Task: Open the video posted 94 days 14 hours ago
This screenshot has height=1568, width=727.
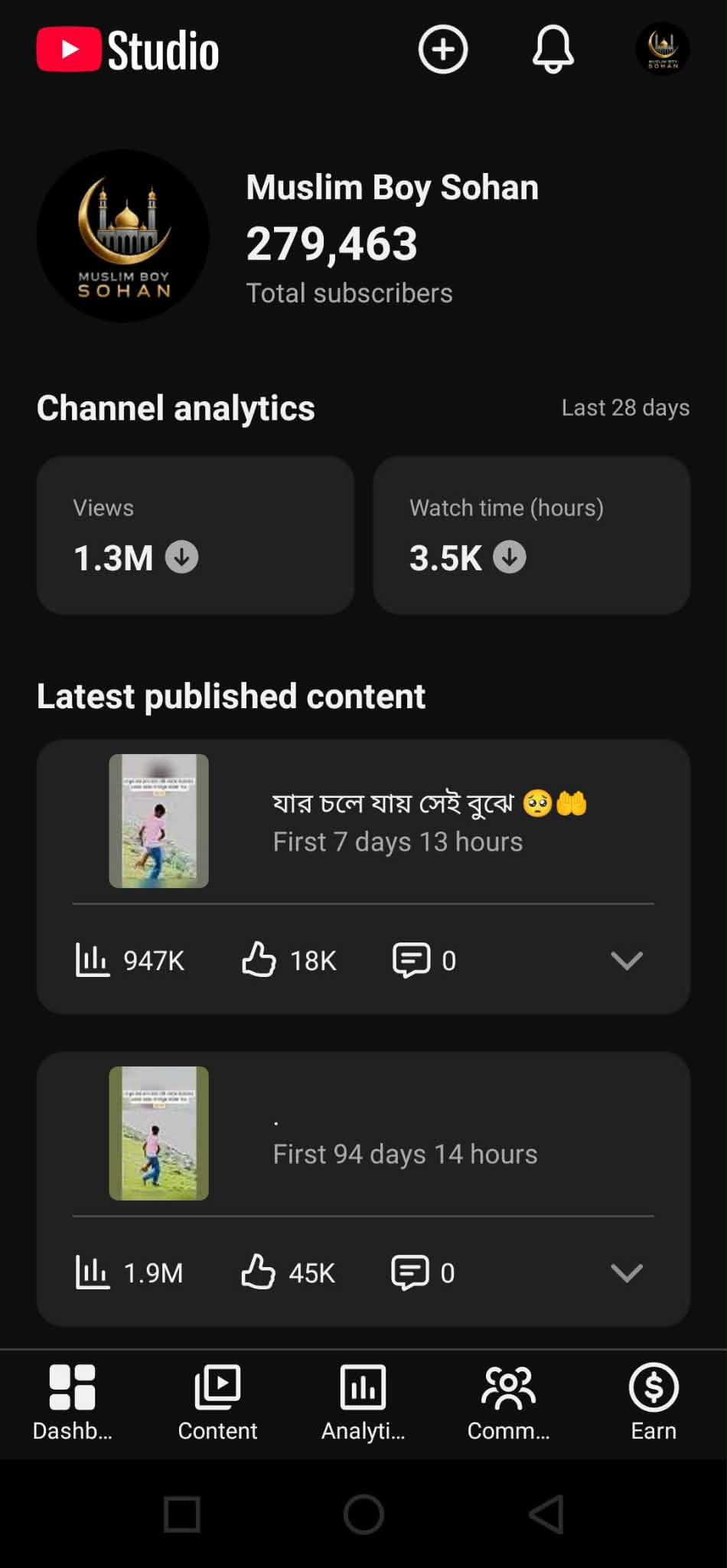Action: pos(363,1133)
